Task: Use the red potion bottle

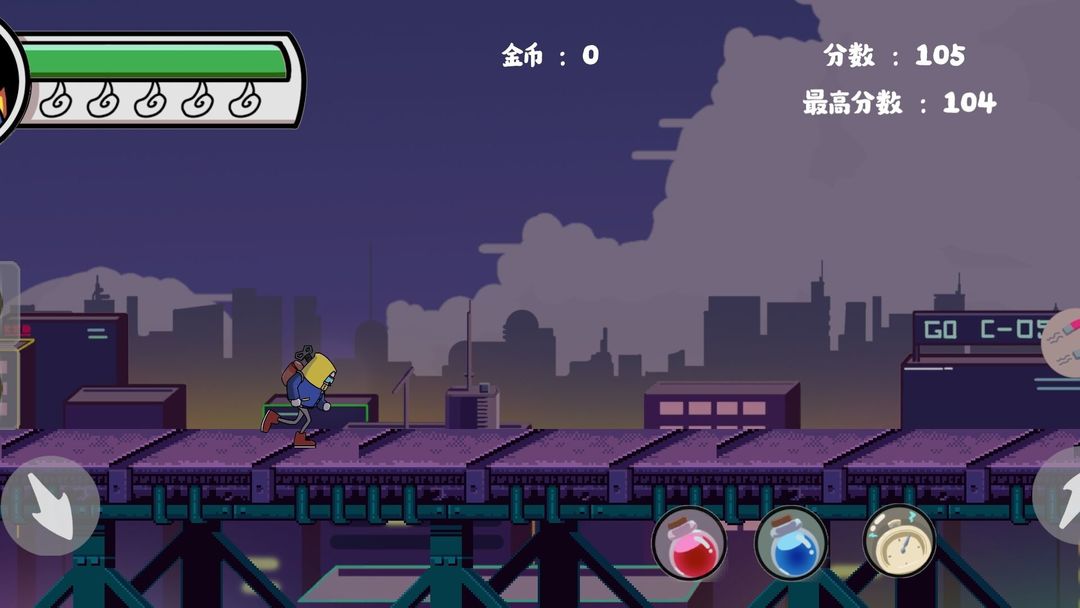Action: click(x=689, y=544)
